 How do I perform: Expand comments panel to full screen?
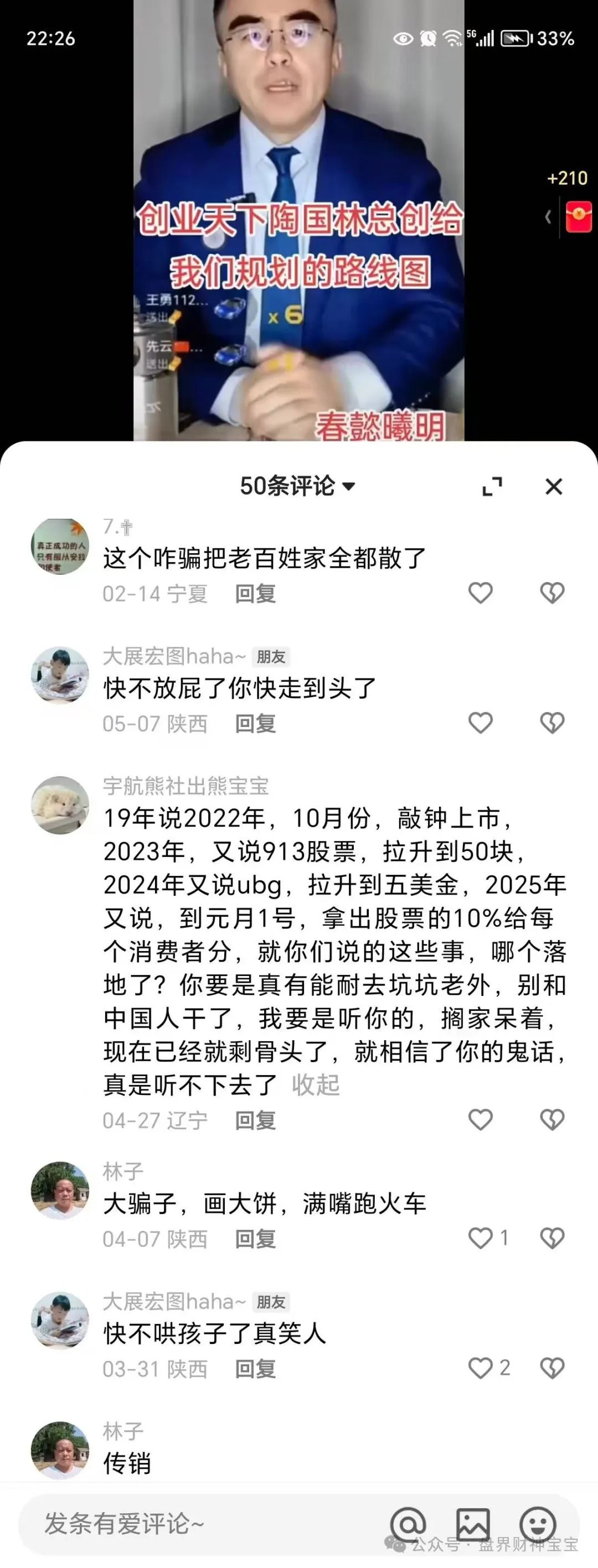pos(492,486)
